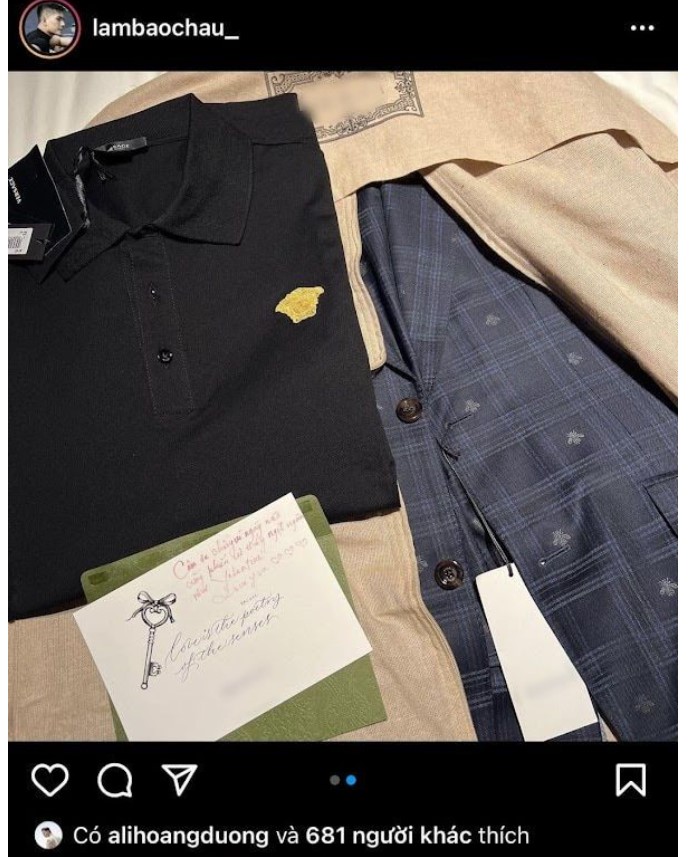This screenshot has width=691, height=857.
Task: Open alihoangduong's profile from likes
Action: (180, 835)
